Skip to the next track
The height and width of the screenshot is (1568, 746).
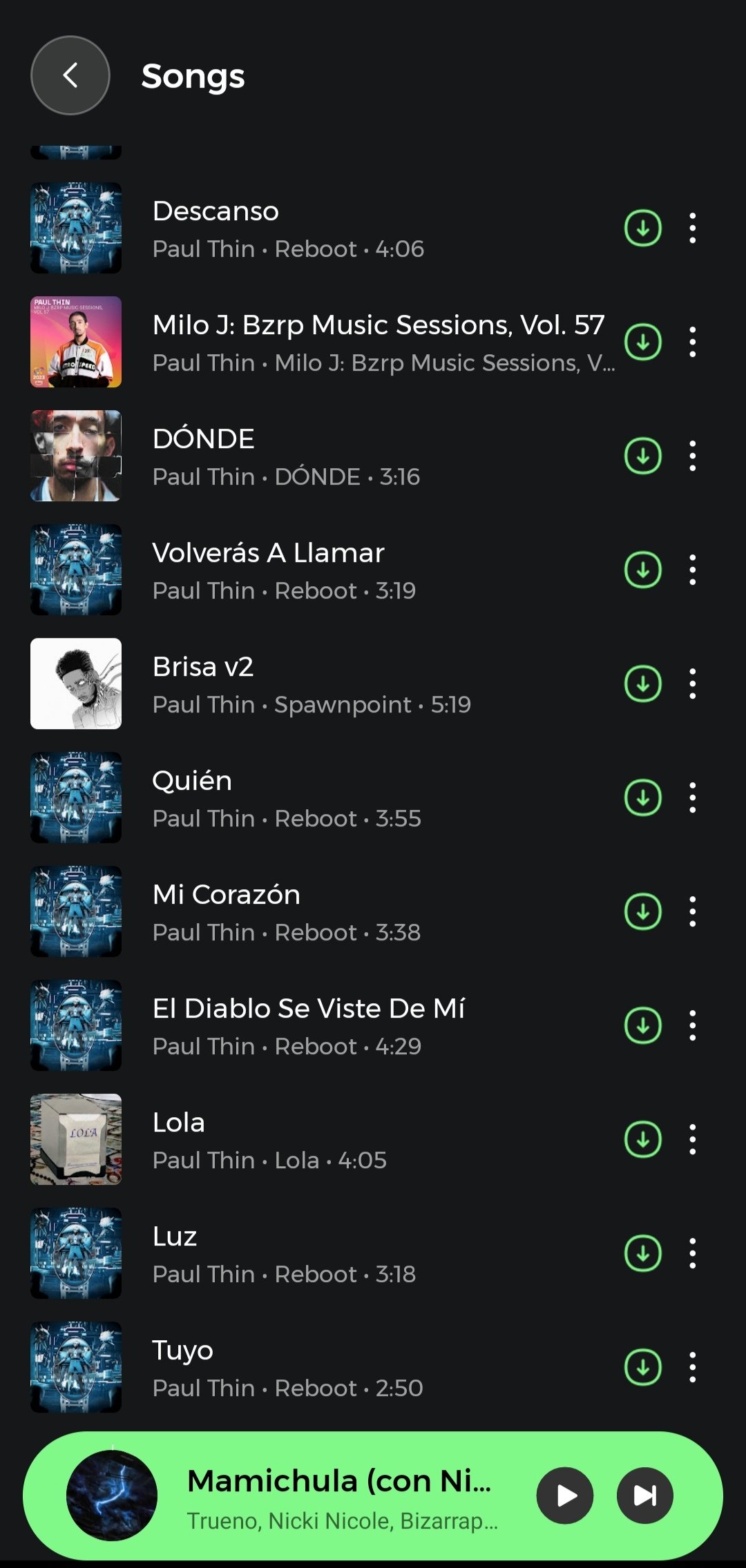(x=645, y=1496)
